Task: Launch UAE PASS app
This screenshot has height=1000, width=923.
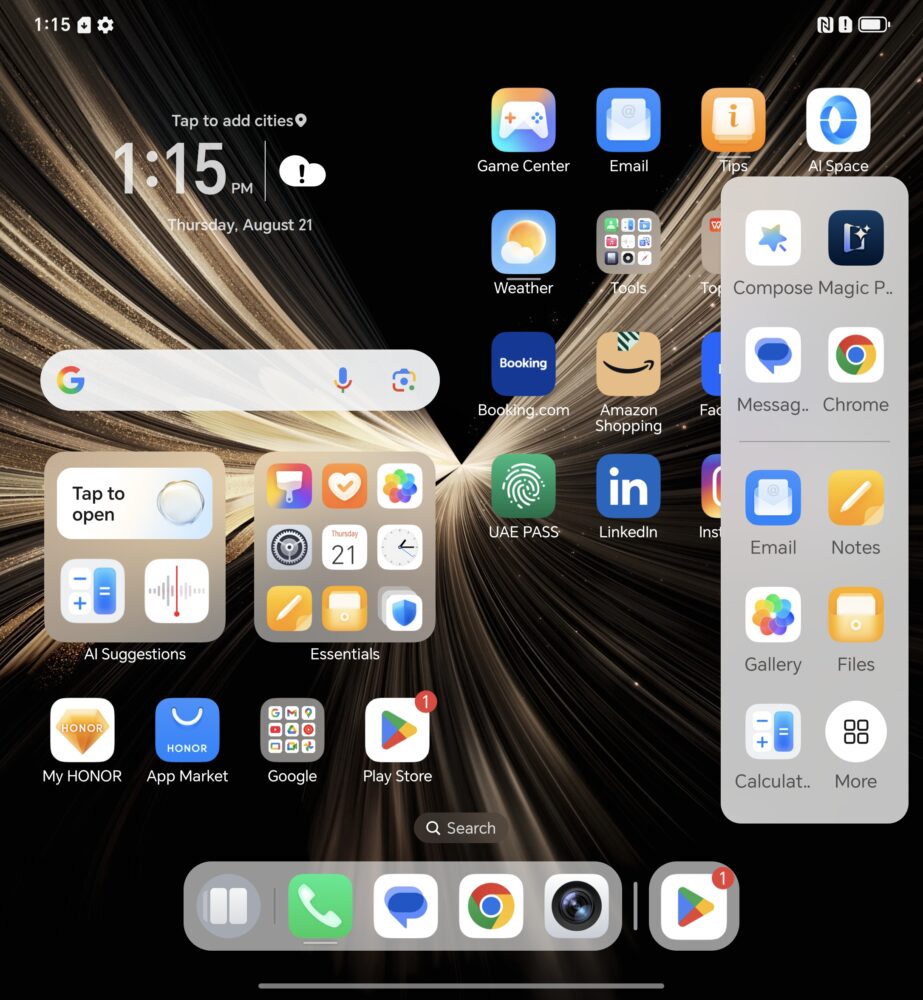Action: [x=523, y=487]
